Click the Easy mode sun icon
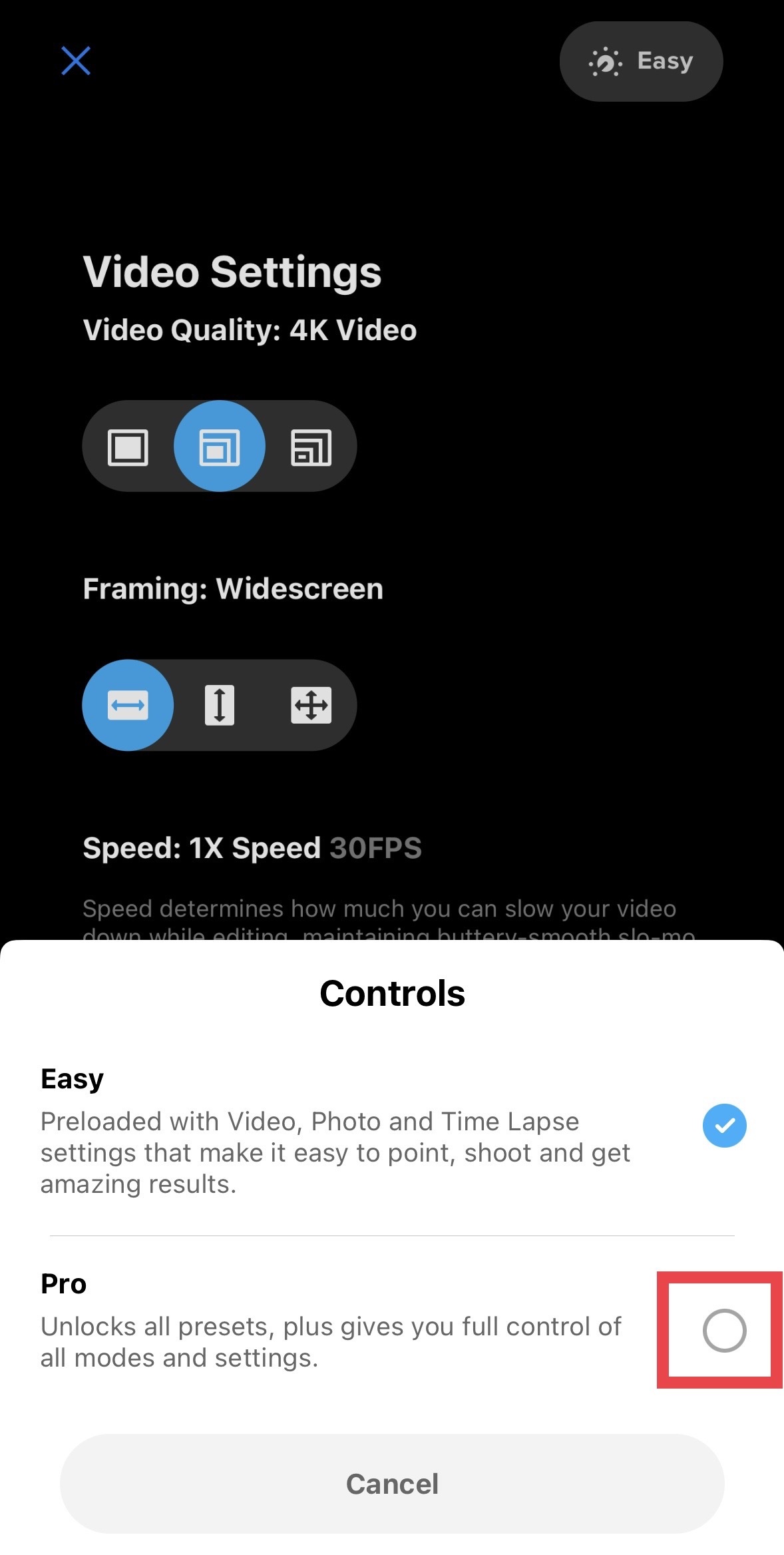This screenshot has height=1555, width=784. [x=604, y=61]
